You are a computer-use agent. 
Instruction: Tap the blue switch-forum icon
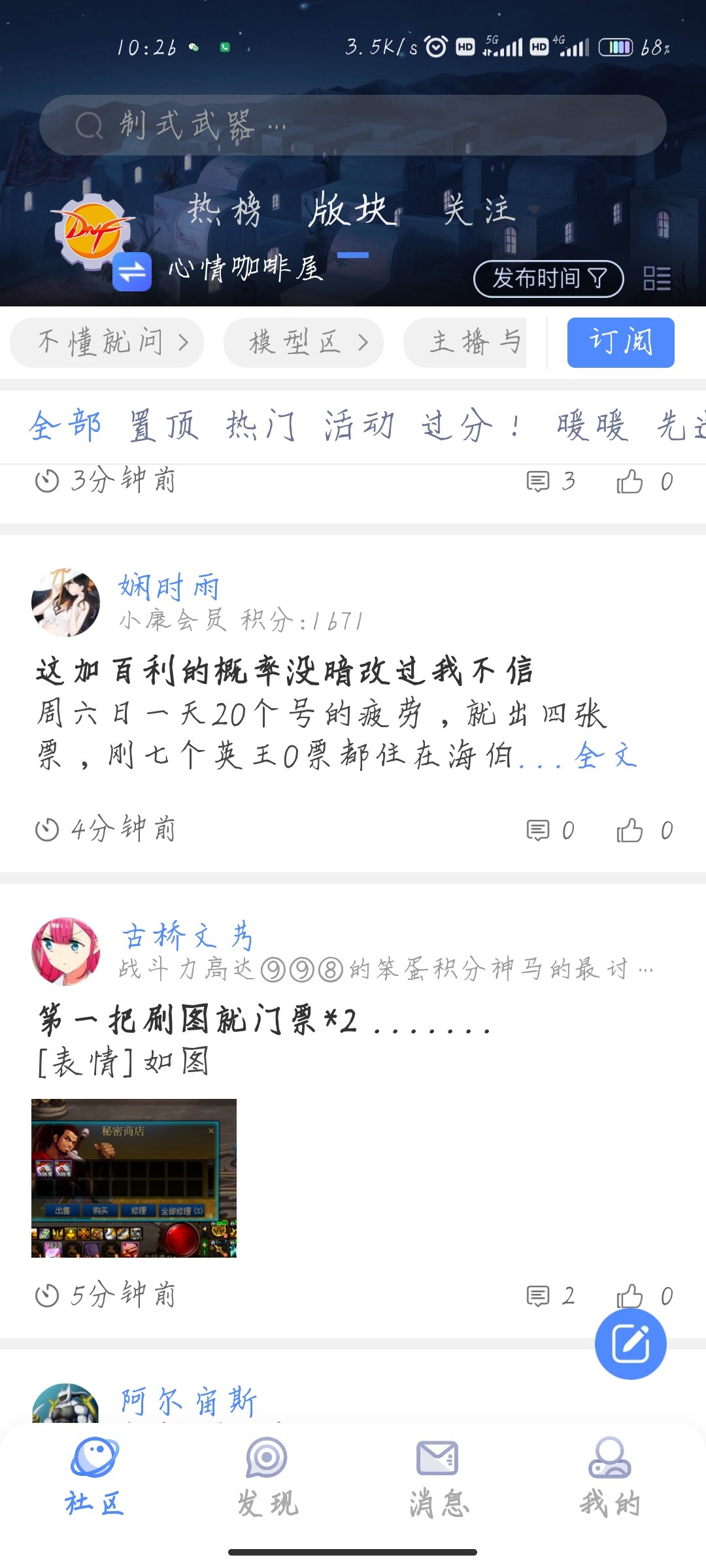[x=132, y=272]
